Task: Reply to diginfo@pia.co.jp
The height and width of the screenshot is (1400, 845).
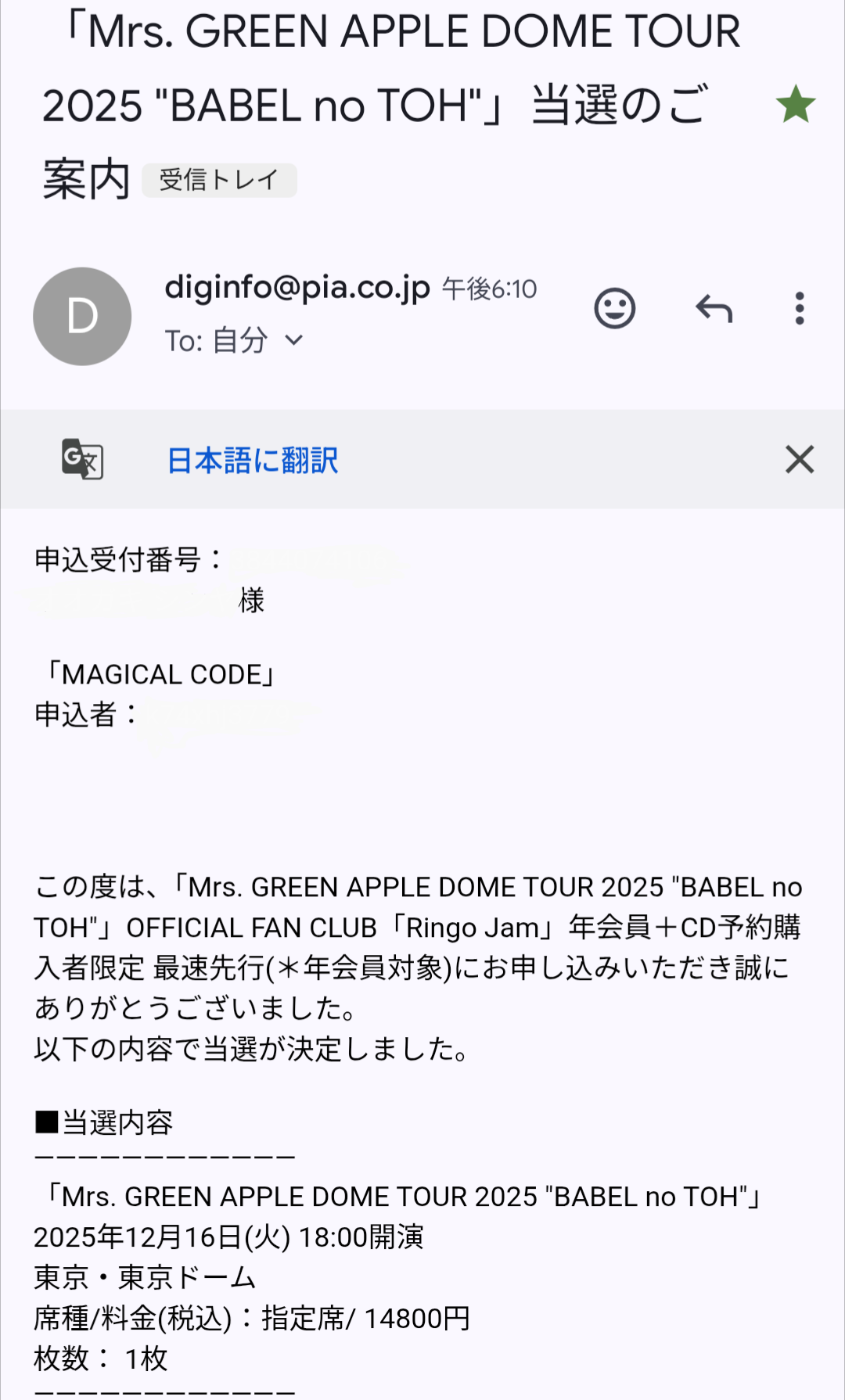Action: pyautogui.click(x=714, y=309)
